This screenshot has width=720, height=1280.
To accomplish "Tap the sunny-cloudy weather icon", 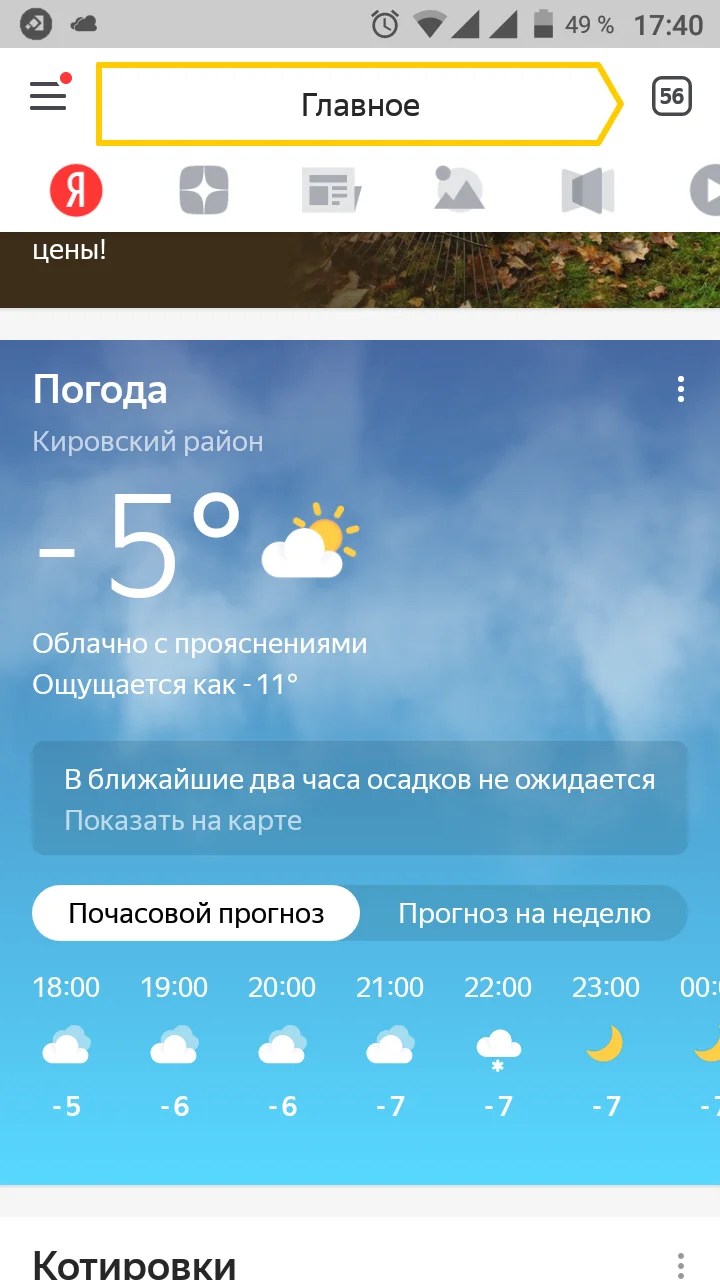I will tap(309, 540).
